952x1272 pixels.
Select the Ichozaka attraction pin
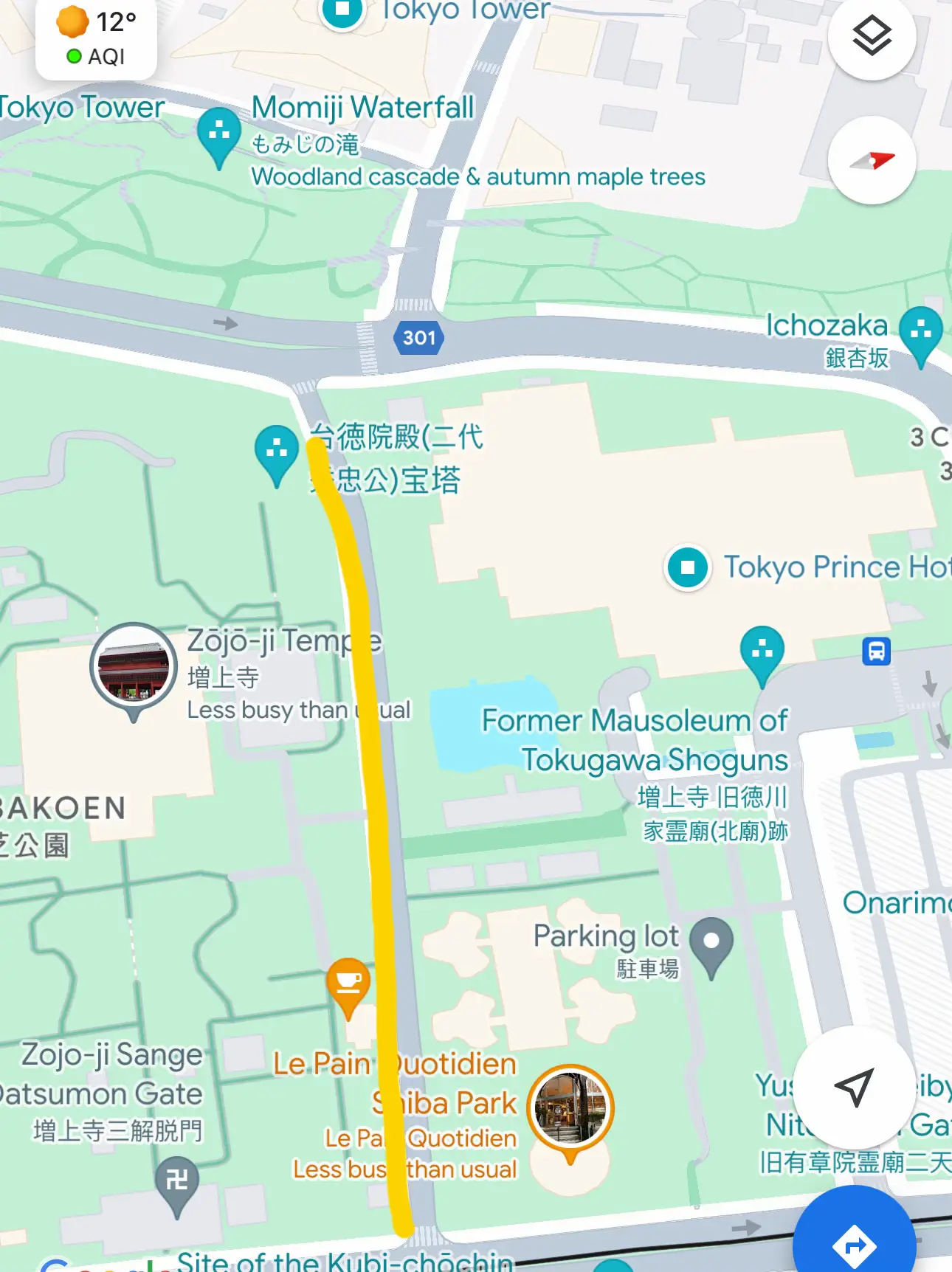click(920, 332)
